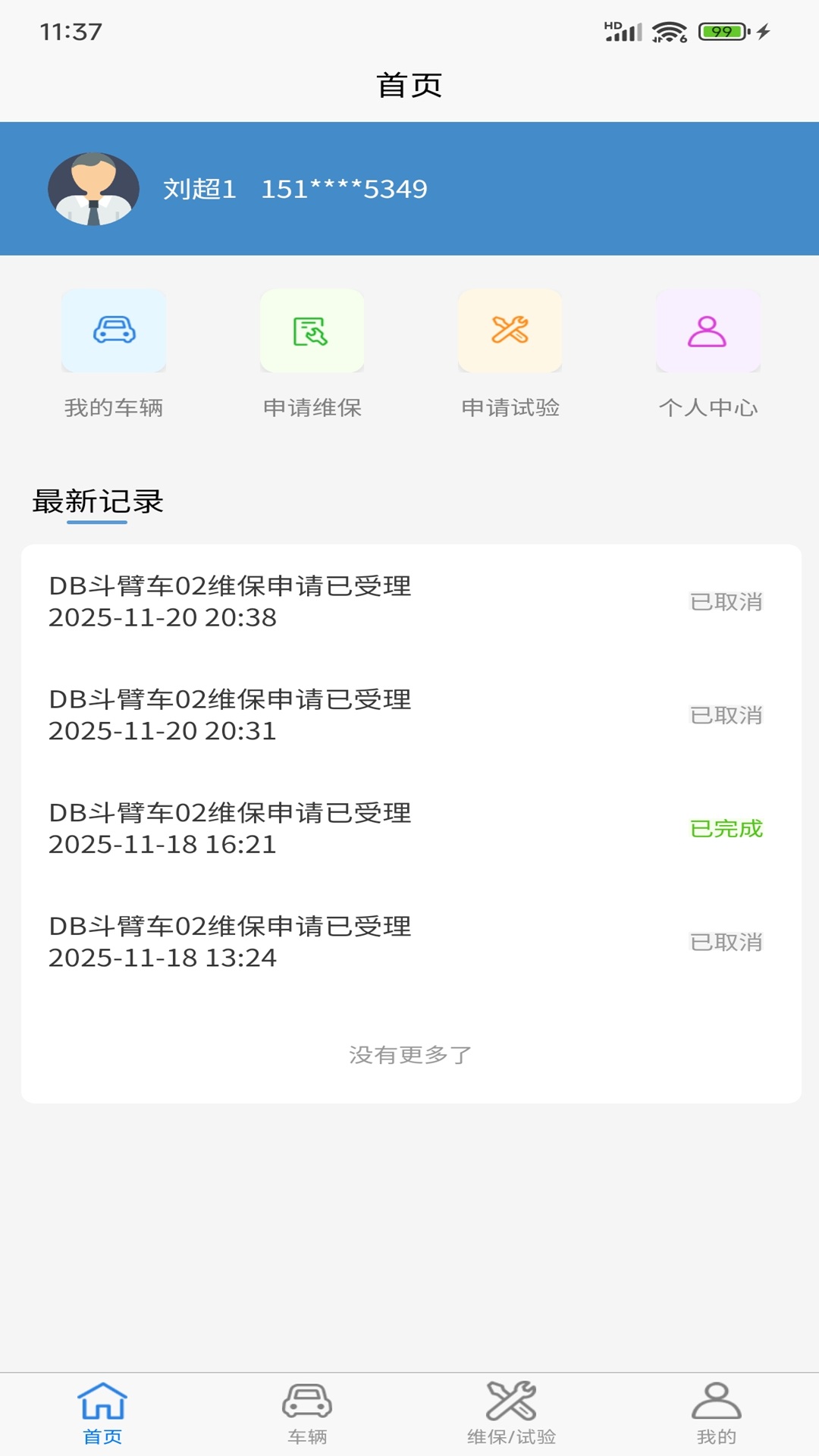Tap the user avatar picture
819x1456 pixels.
coord(93,189)
